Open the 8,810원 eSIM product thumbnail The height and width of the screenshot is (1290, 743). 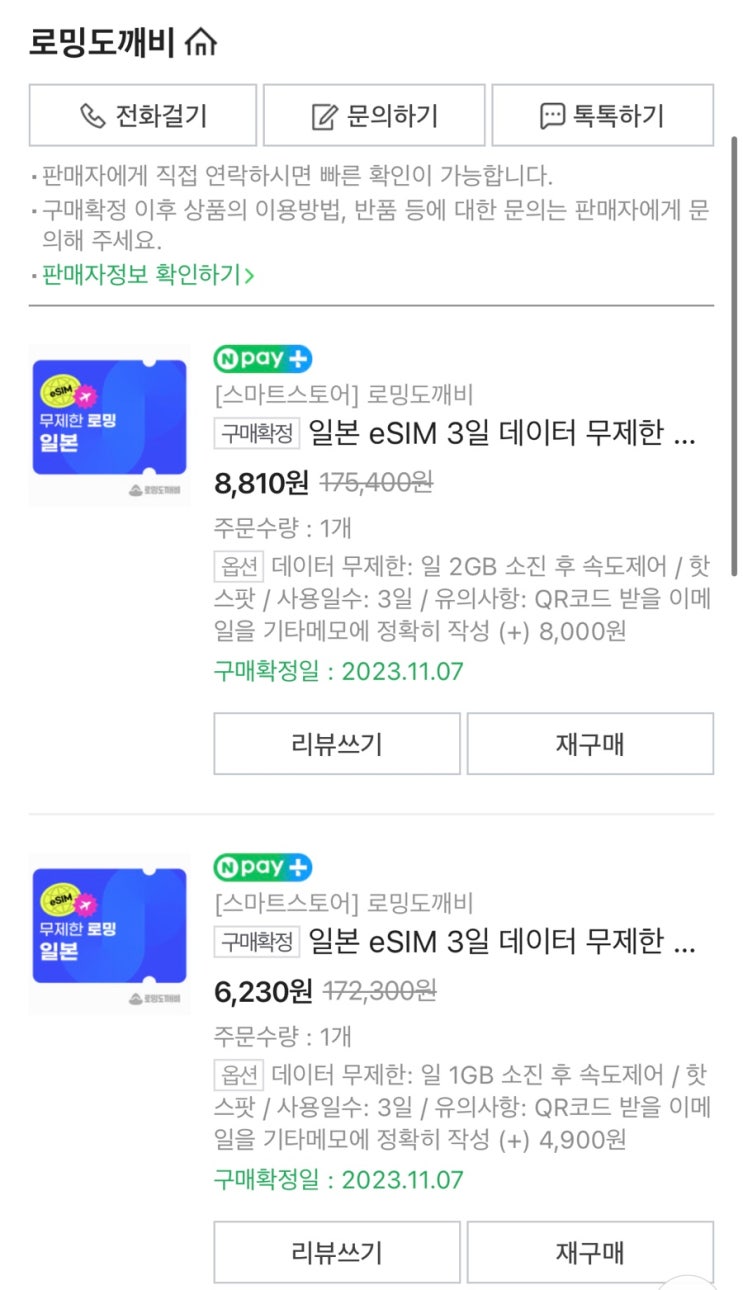tap(109, 425)
